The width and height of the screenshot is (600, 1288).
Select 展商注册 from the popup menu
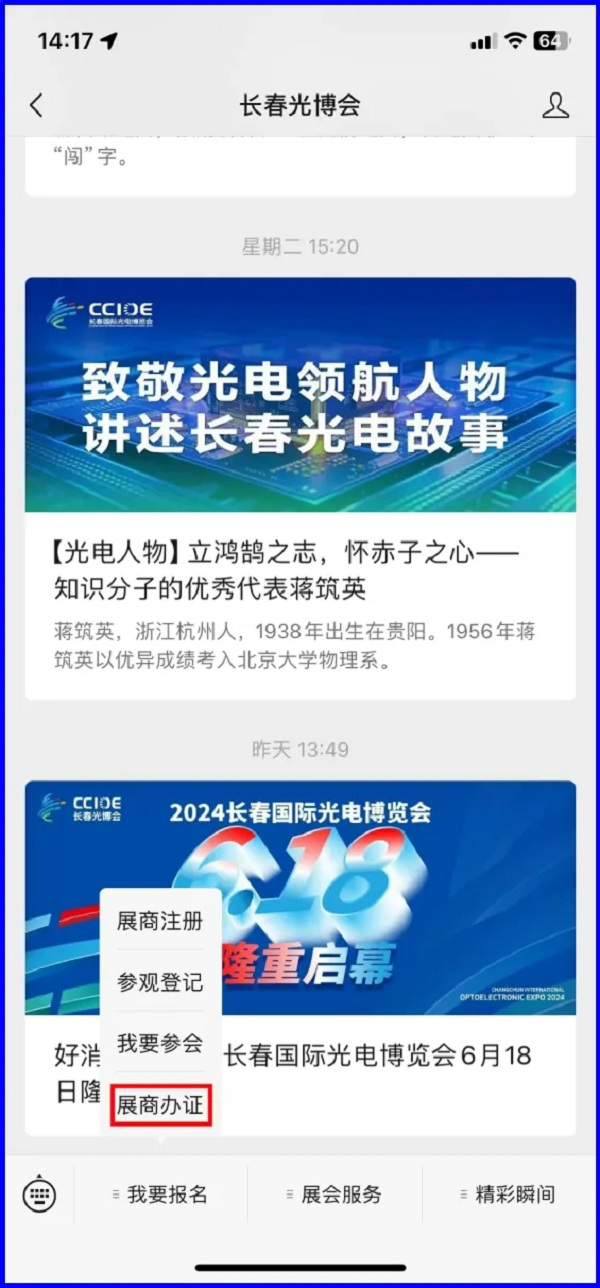(160, 921)
